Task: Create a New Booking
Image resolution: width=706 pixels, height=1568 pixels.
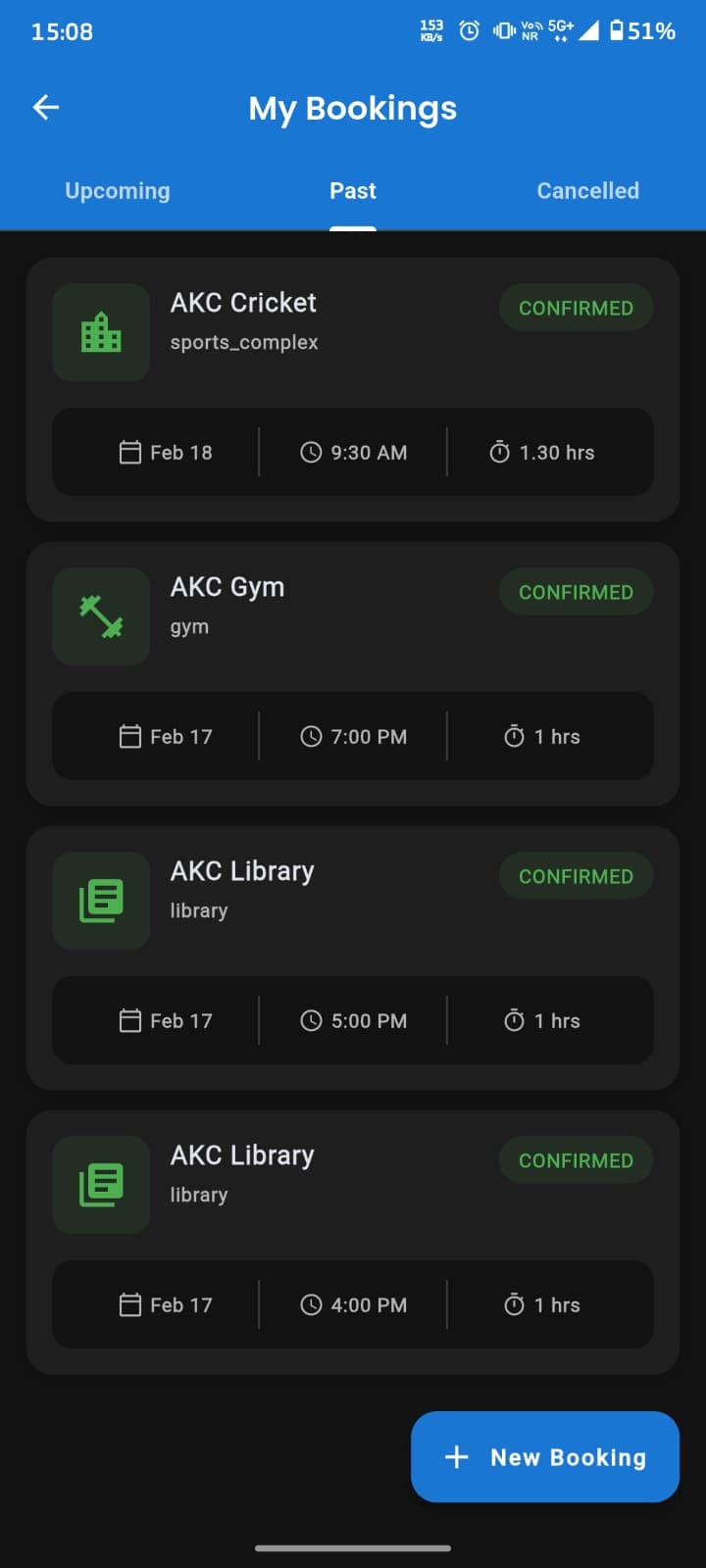Action: [x=545, y=1456]
